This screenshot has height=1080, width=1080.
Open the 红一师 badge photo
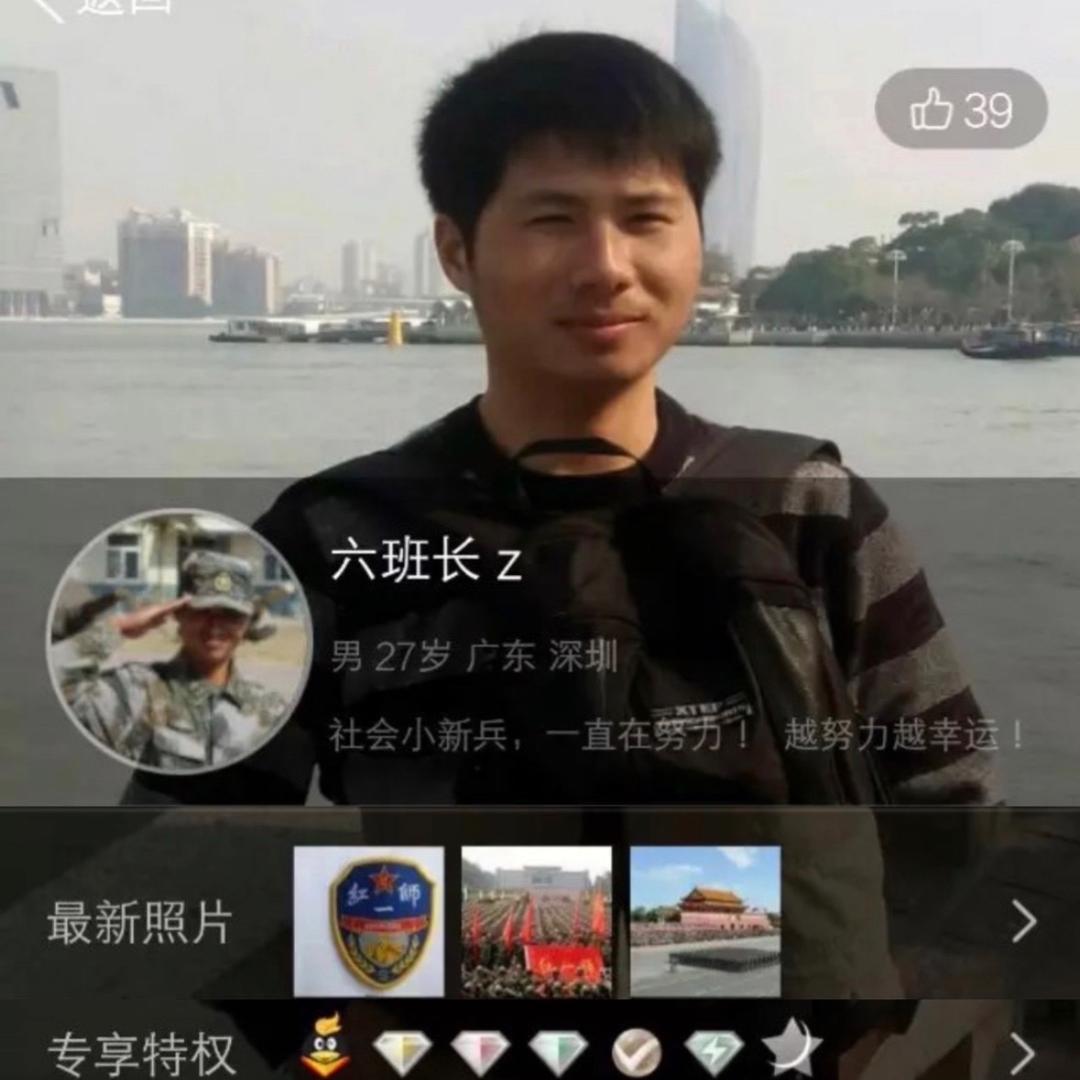click(x=369, y=921)
